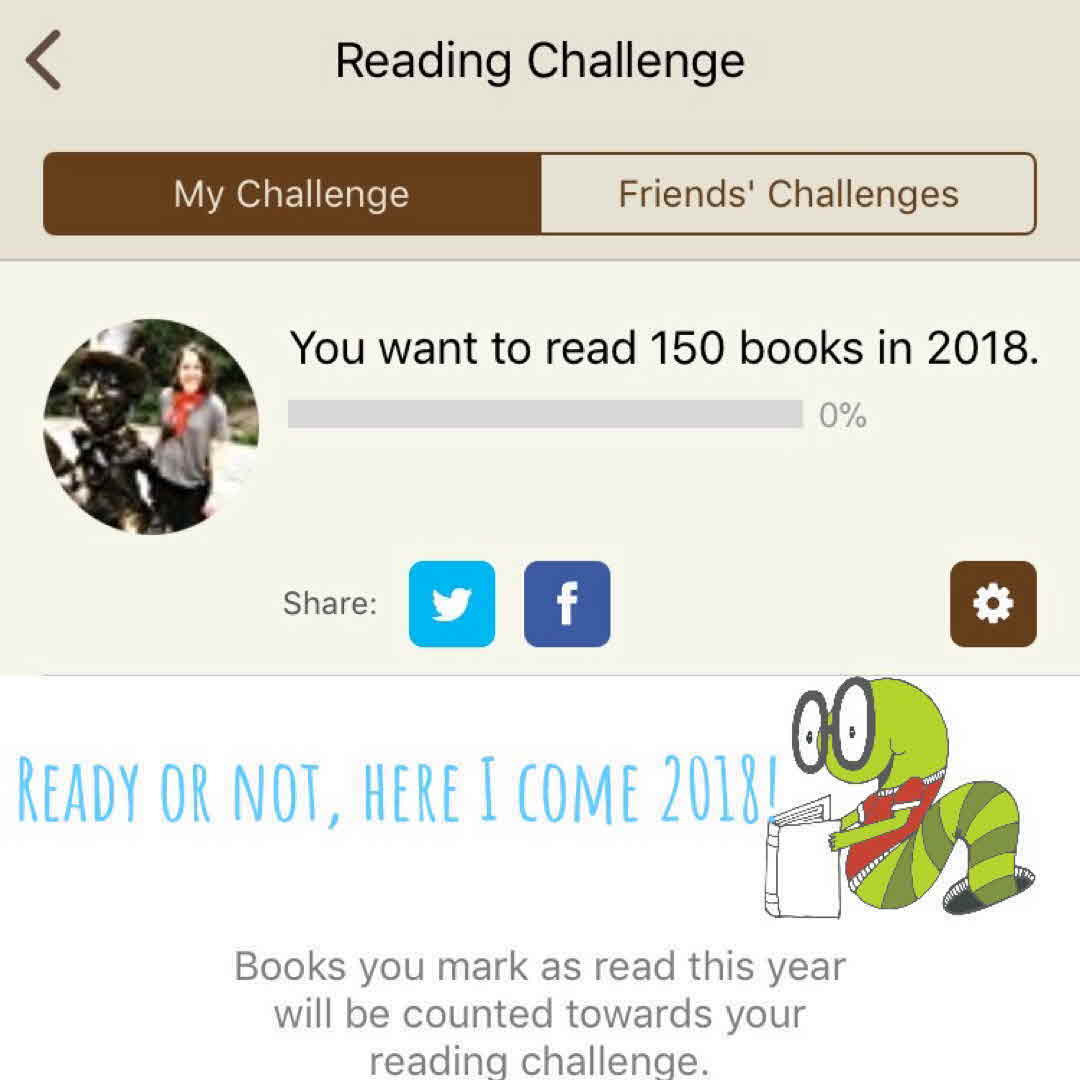The width and height of the screenshot is (1080, 1080).
Task: Switch to Friends' Challenges tab
Action: point(788,194)
